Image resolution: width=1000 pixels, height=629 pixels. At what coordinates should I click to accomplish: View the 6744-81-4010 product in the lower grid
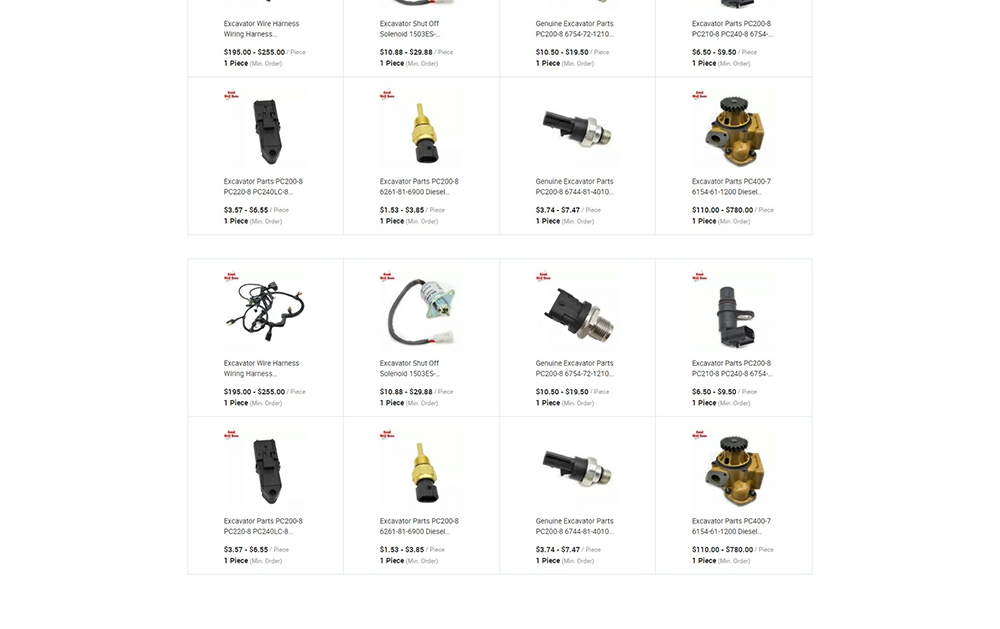click(x=577, y=469)
